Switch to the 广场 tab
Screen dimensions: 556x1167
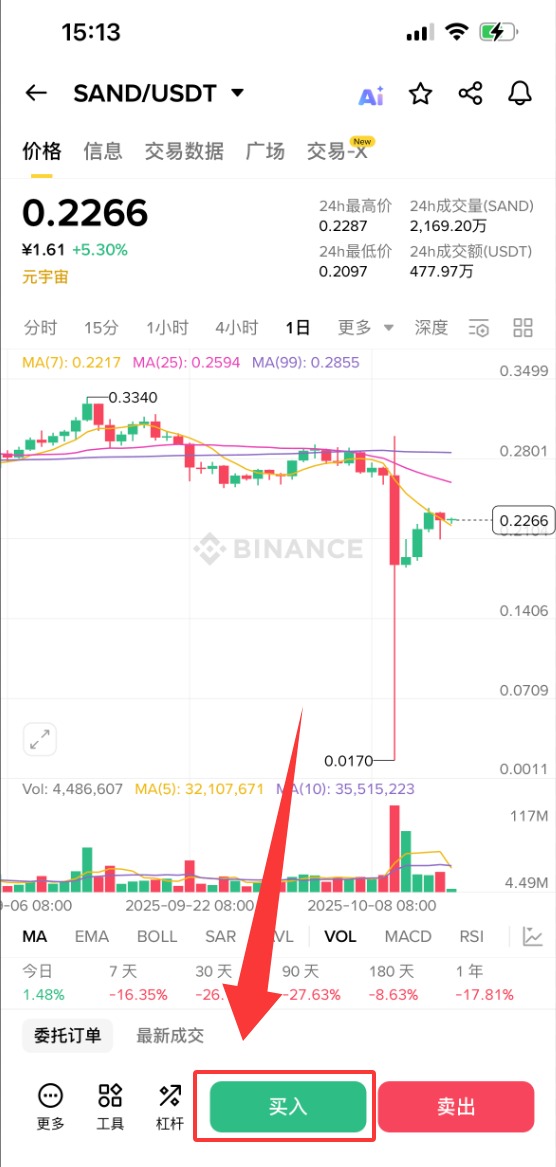(265, 151)
